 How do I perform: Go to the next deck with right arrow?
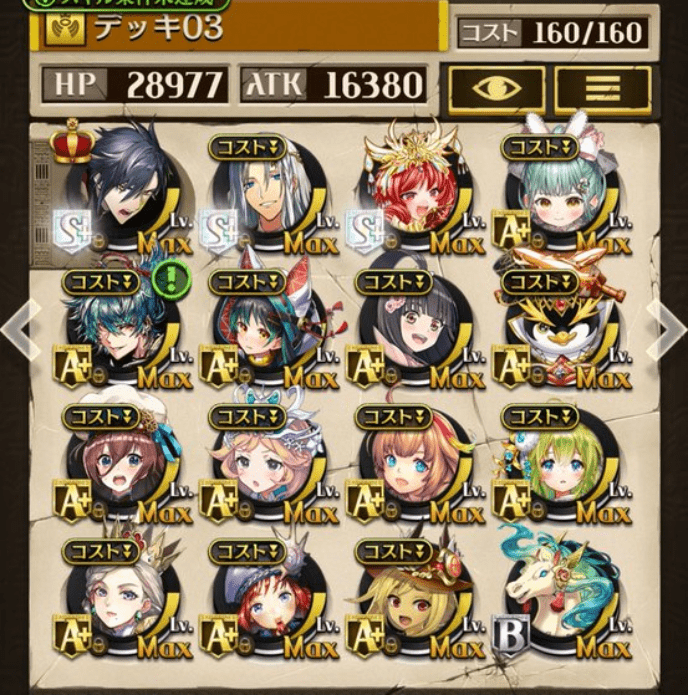point(666,323)
